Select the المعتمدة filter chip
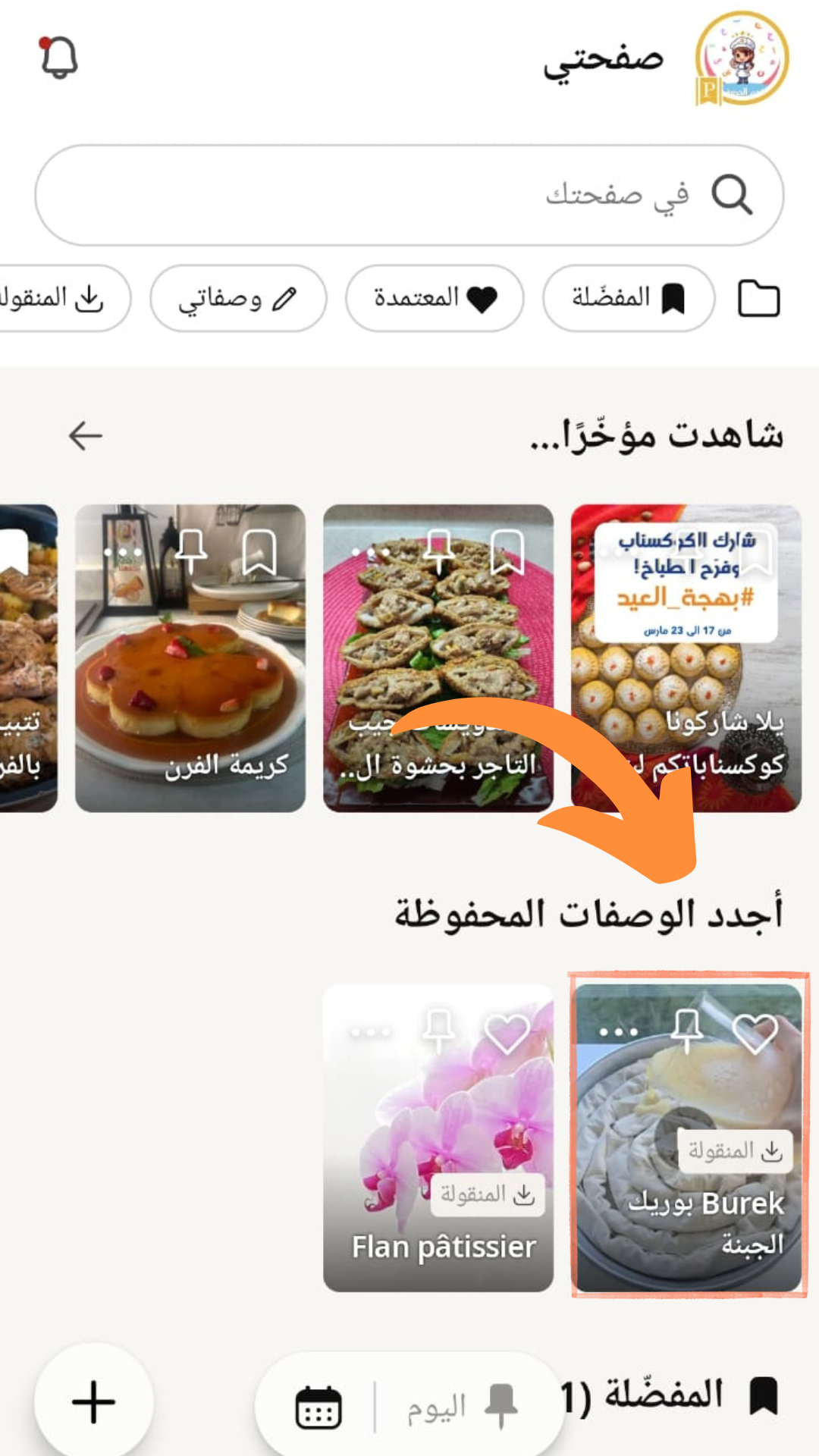This screenshot has width=819, height=1456. (x=435, y=298)
